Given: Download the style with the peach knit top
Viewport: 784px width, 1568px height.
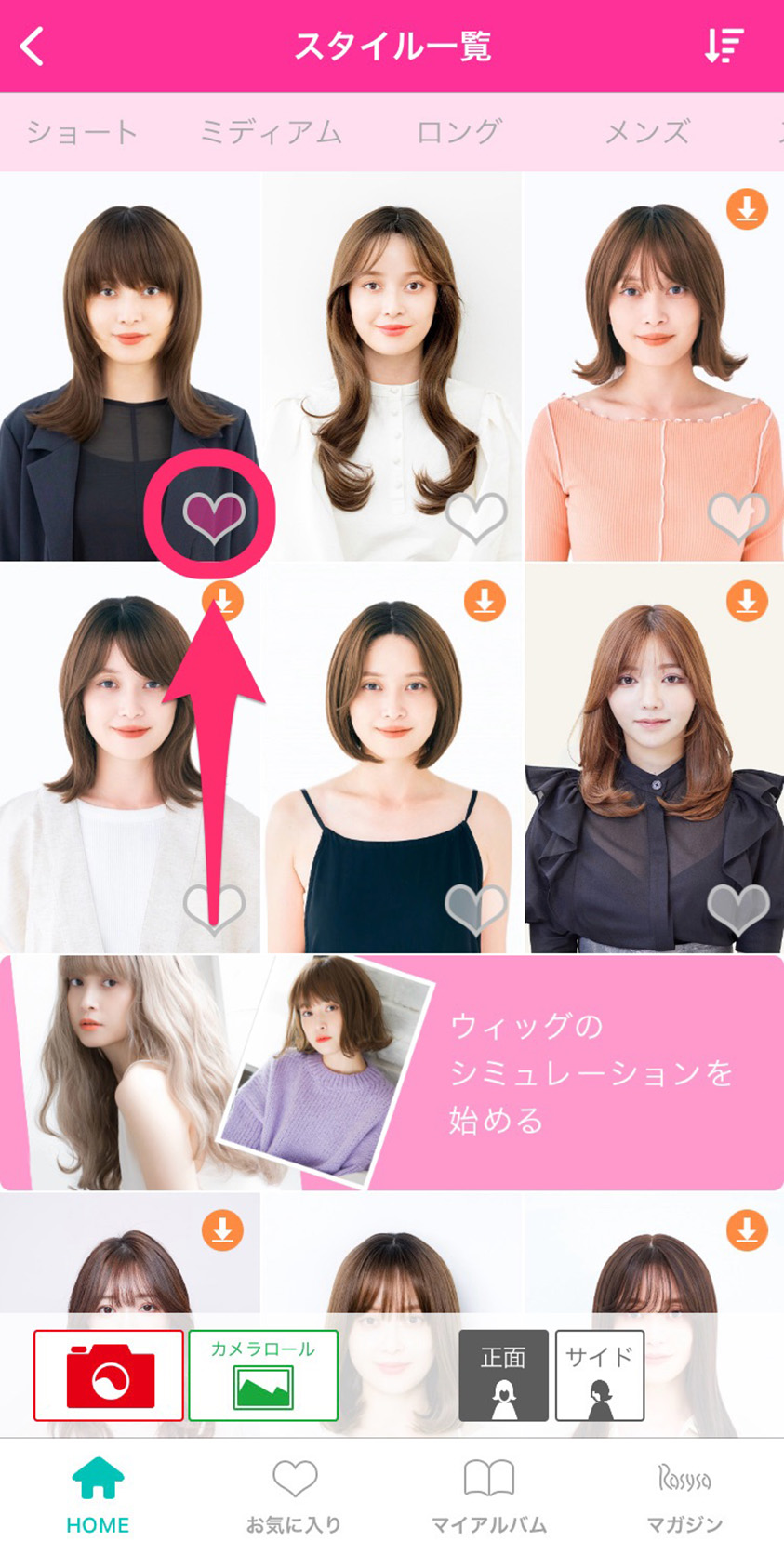Looking at the screenshot, I should (x=747, y=209).
